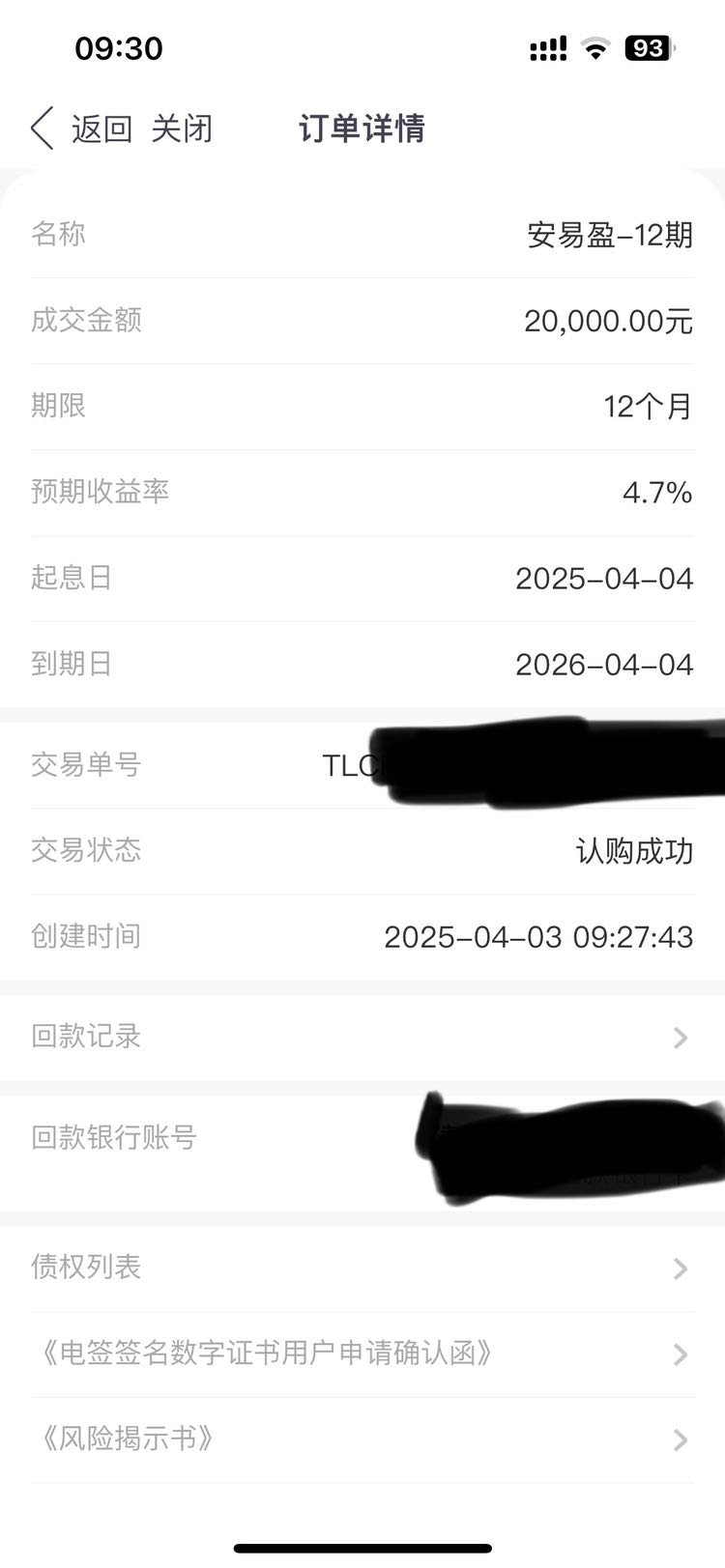725x1568 pixels.
Task: Open the 债权列表 row
Action: tap(362, 1268)
